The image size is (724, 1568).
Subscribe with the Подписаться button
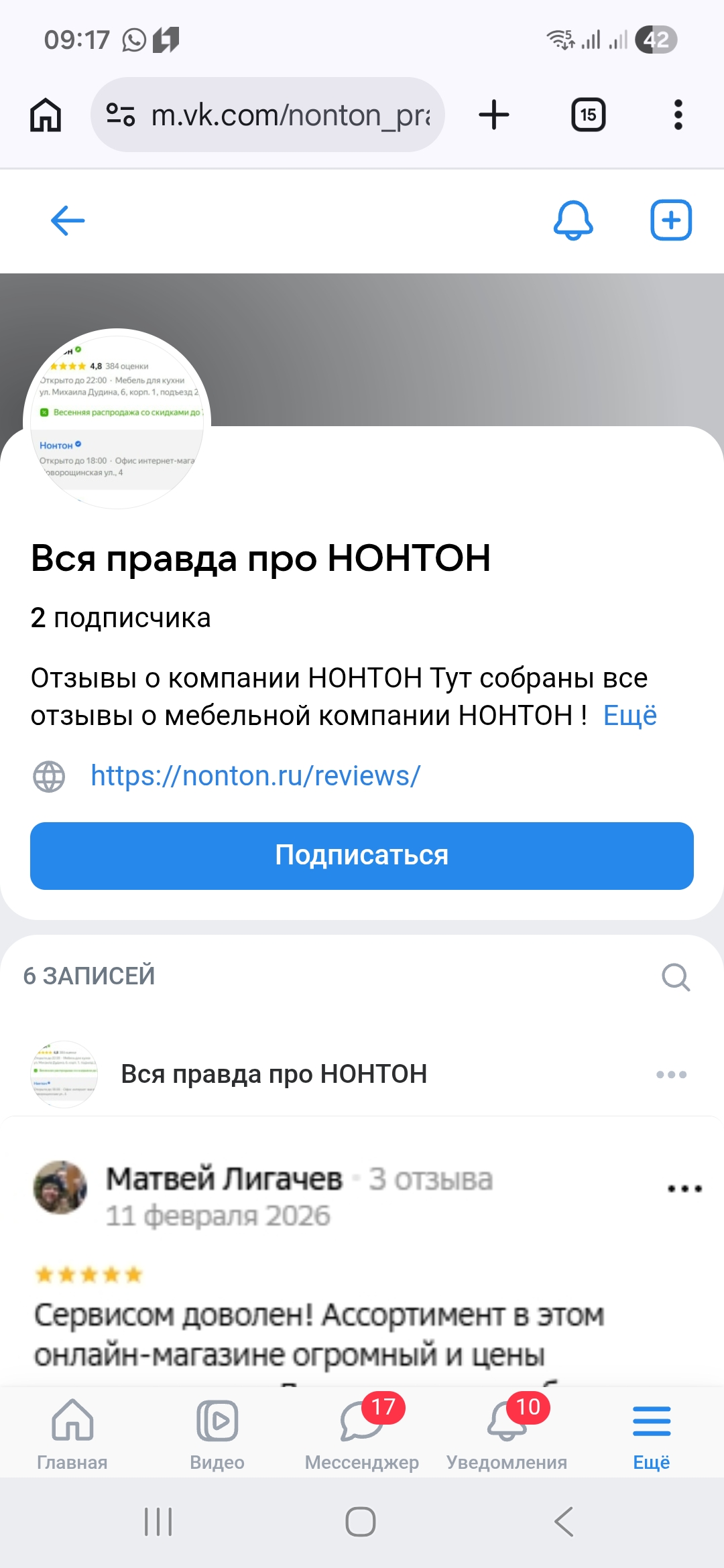362,856
